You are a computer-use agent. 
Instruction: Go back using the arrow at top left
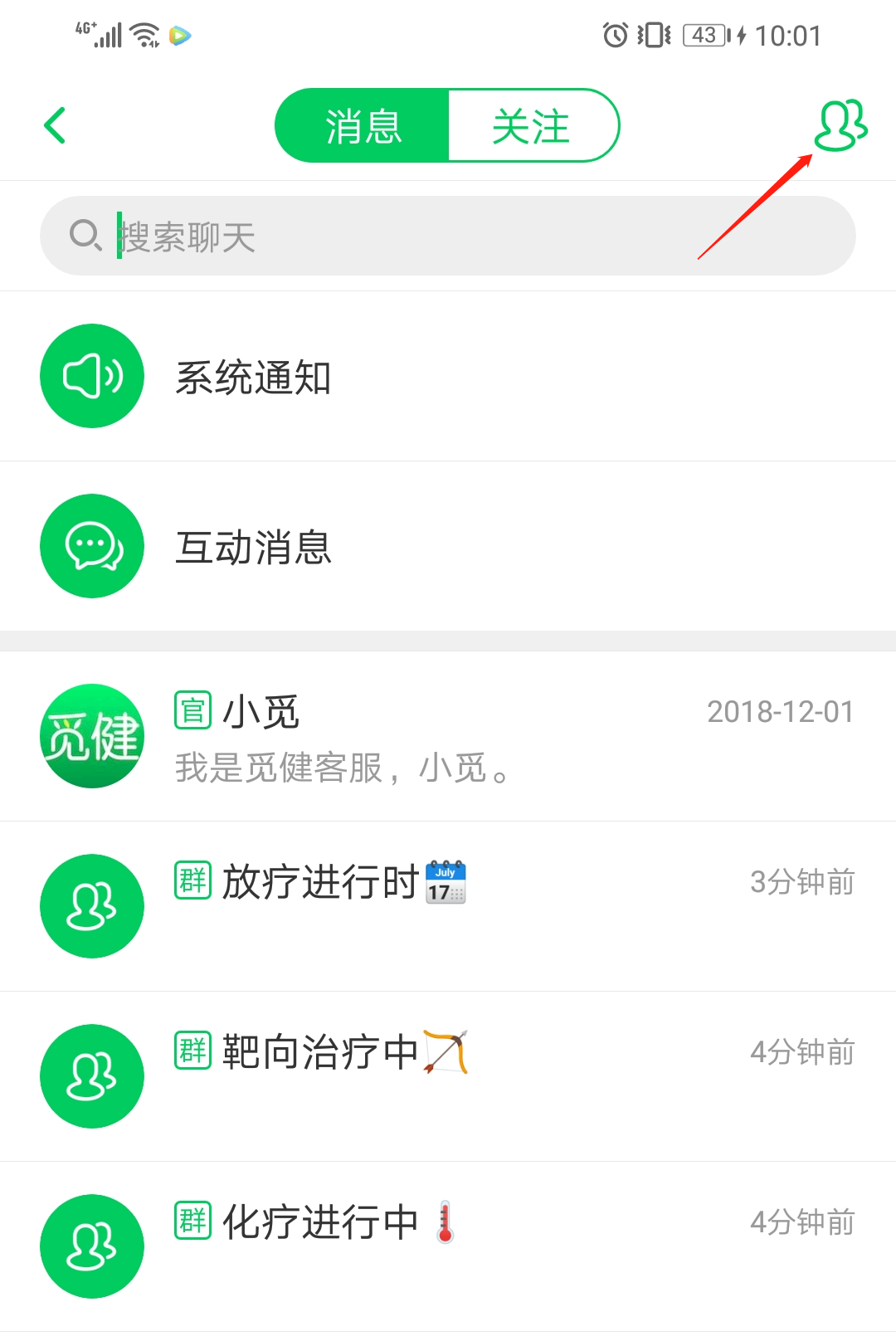55,125
